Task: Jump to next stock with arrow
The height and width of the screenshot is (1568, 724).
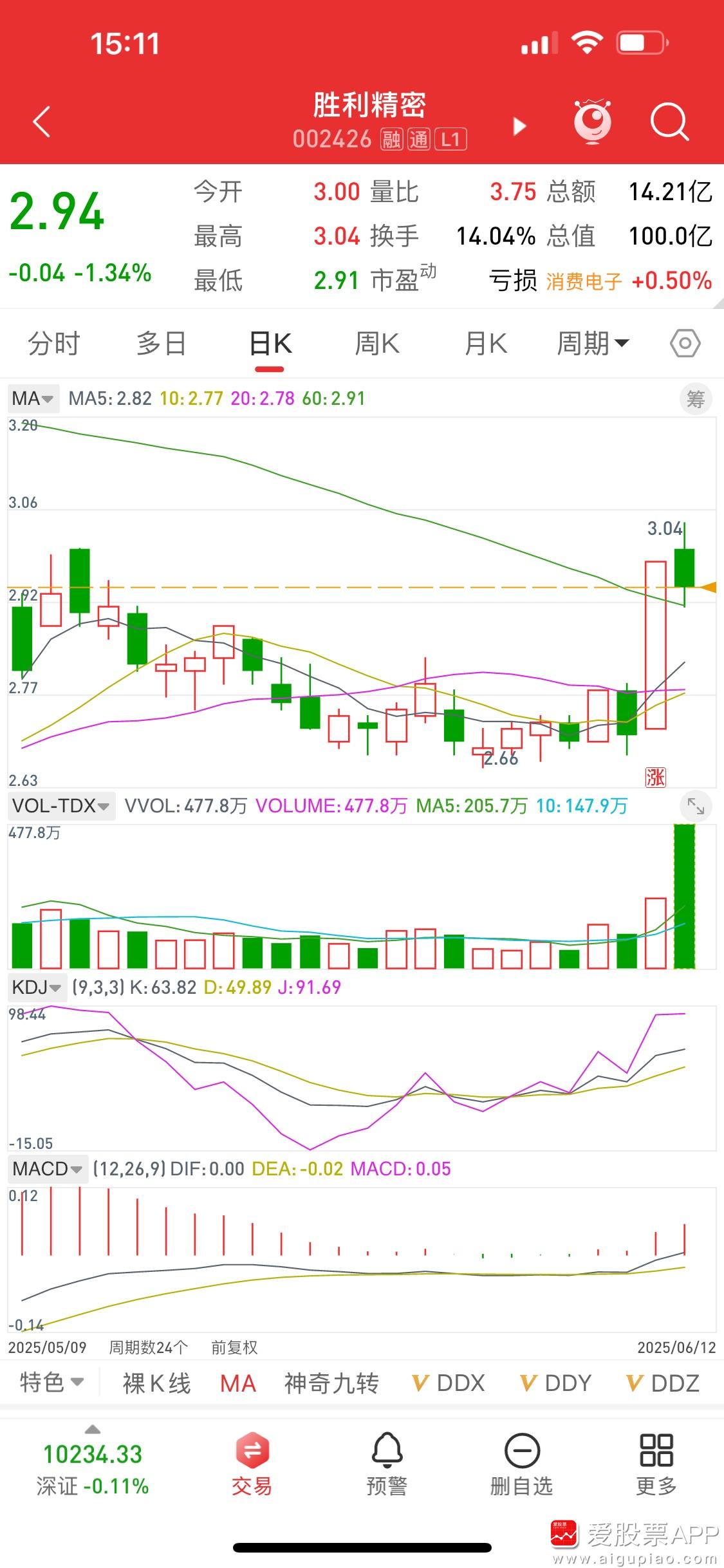Action: (519, 126)
